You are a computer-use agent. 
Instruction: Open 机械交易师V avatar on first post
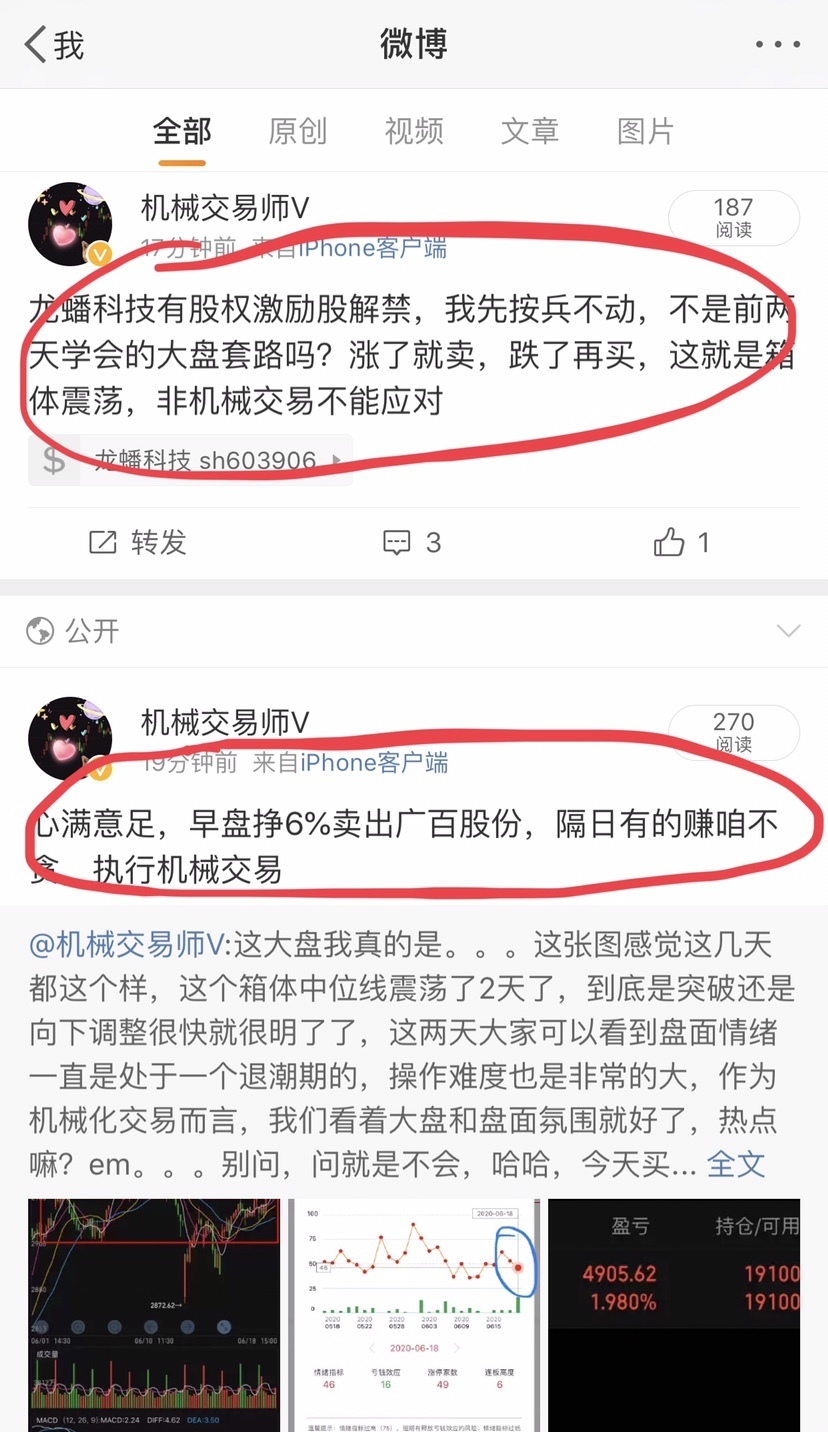coord(70,224)
